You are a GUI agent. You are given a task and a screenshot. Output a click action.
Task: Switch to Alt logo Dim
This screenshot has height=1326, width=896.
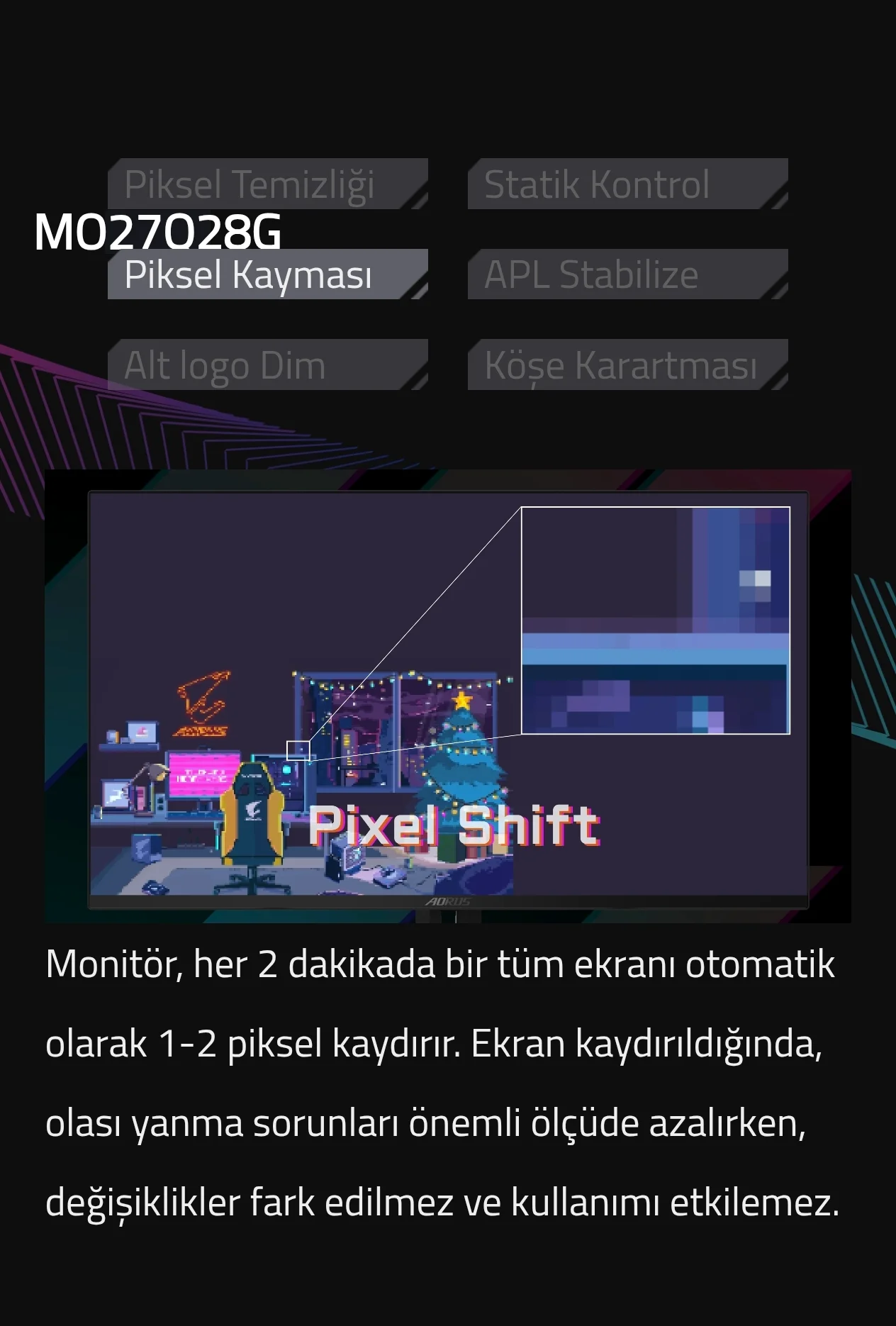267,364
